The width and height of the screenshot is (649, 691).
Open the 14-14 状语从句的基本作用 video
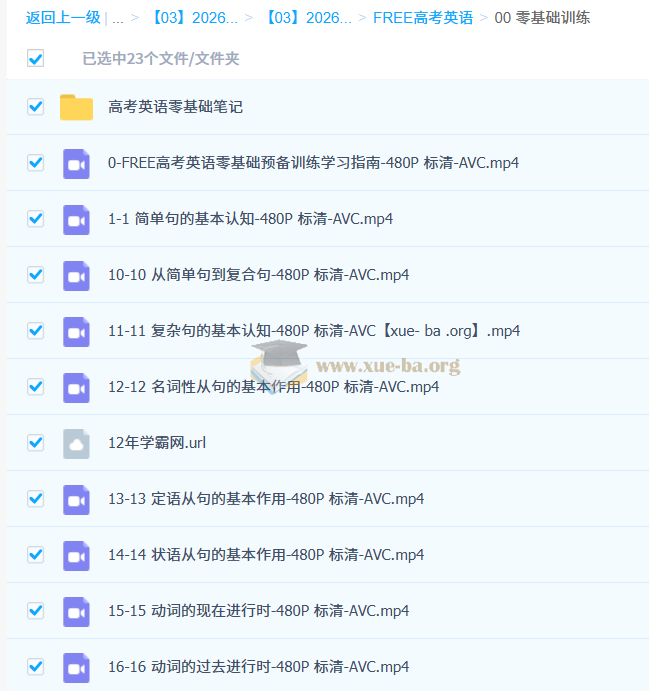pos(265,555)
